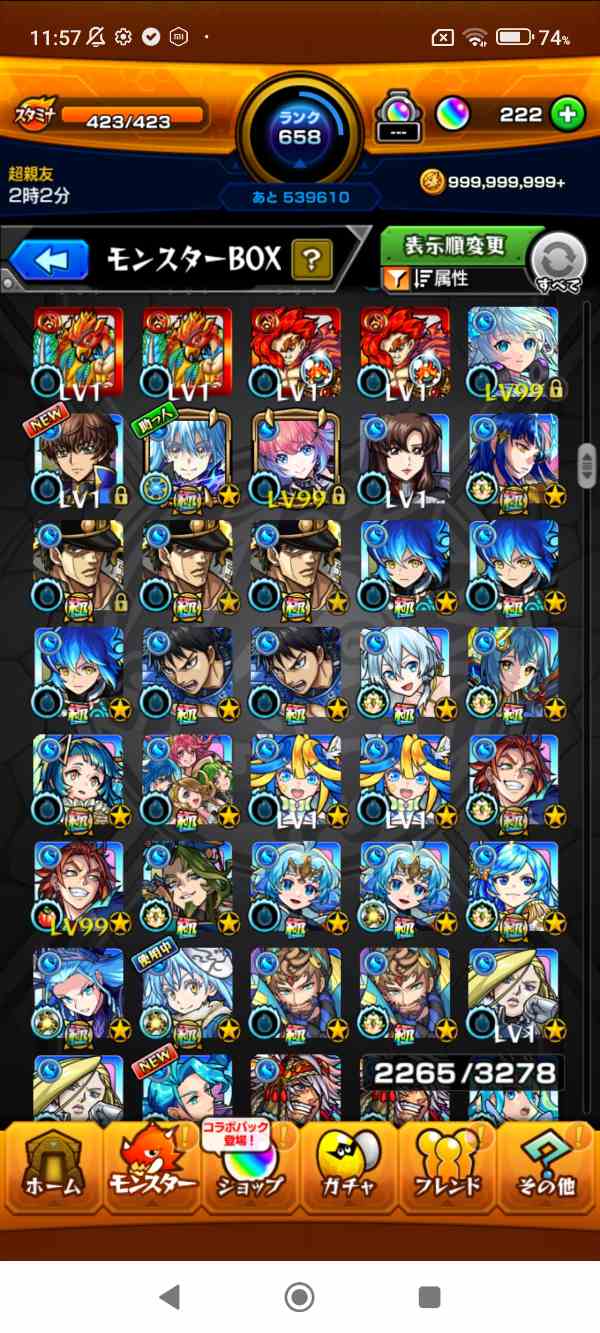The height and width of the screenshot is (1333, 600).
Task: Tap the Android home button
Action: click(x=299, y=1297)
